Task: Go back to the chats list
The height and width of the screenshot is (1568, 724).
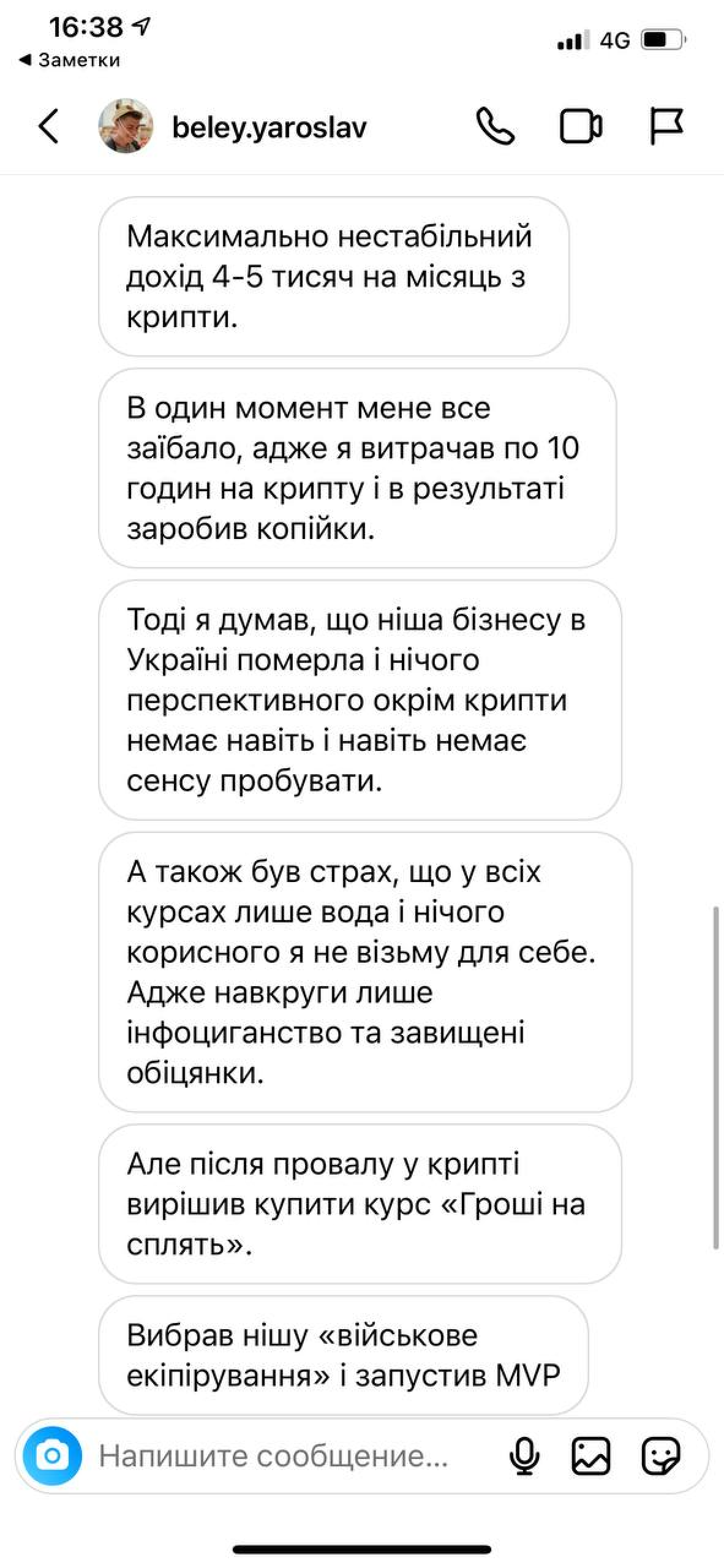Action: (x=48, y=127)
